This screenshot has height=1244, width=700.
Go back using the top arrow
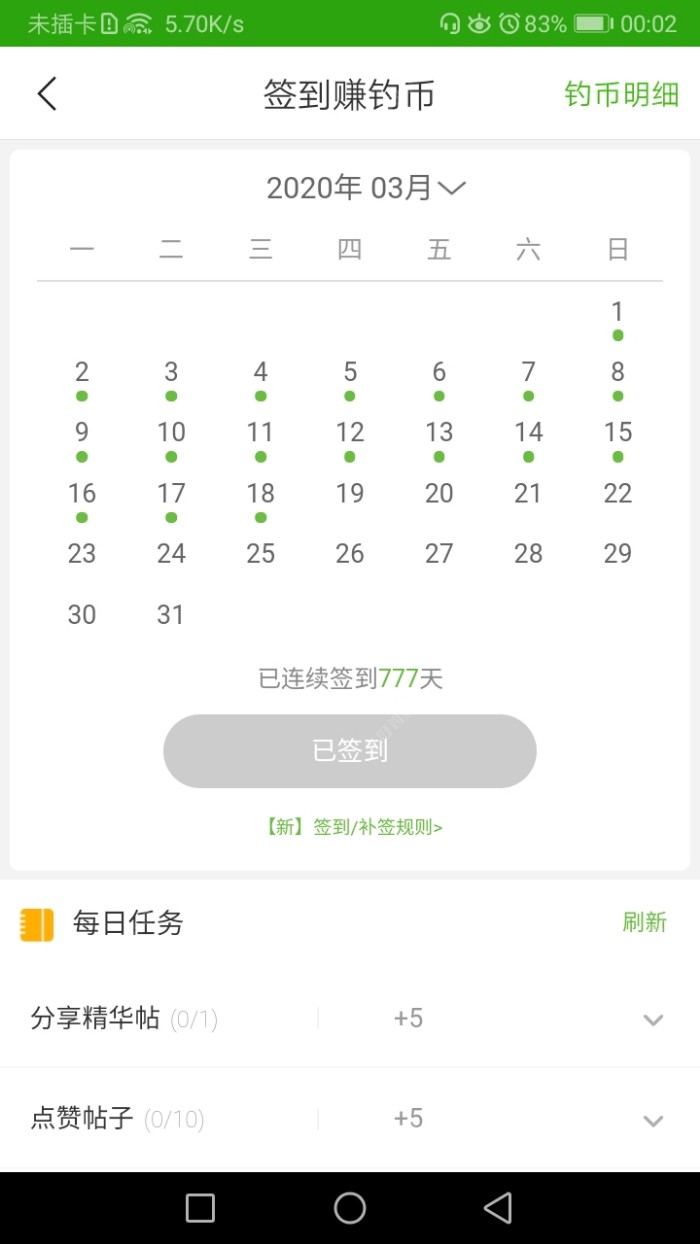[x=47, y=94]
